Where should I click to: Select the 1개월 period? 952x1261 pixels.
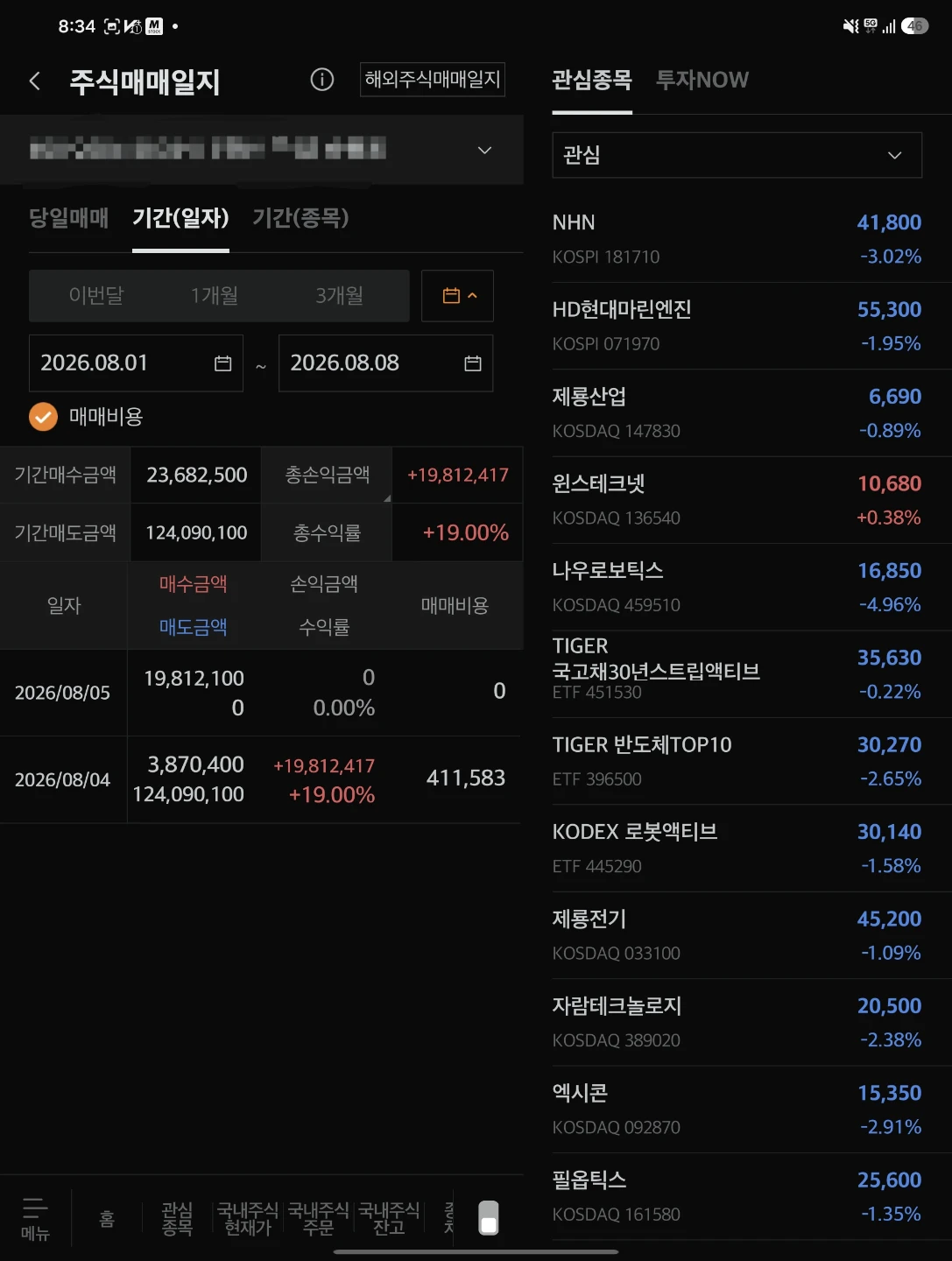point(215,296)
